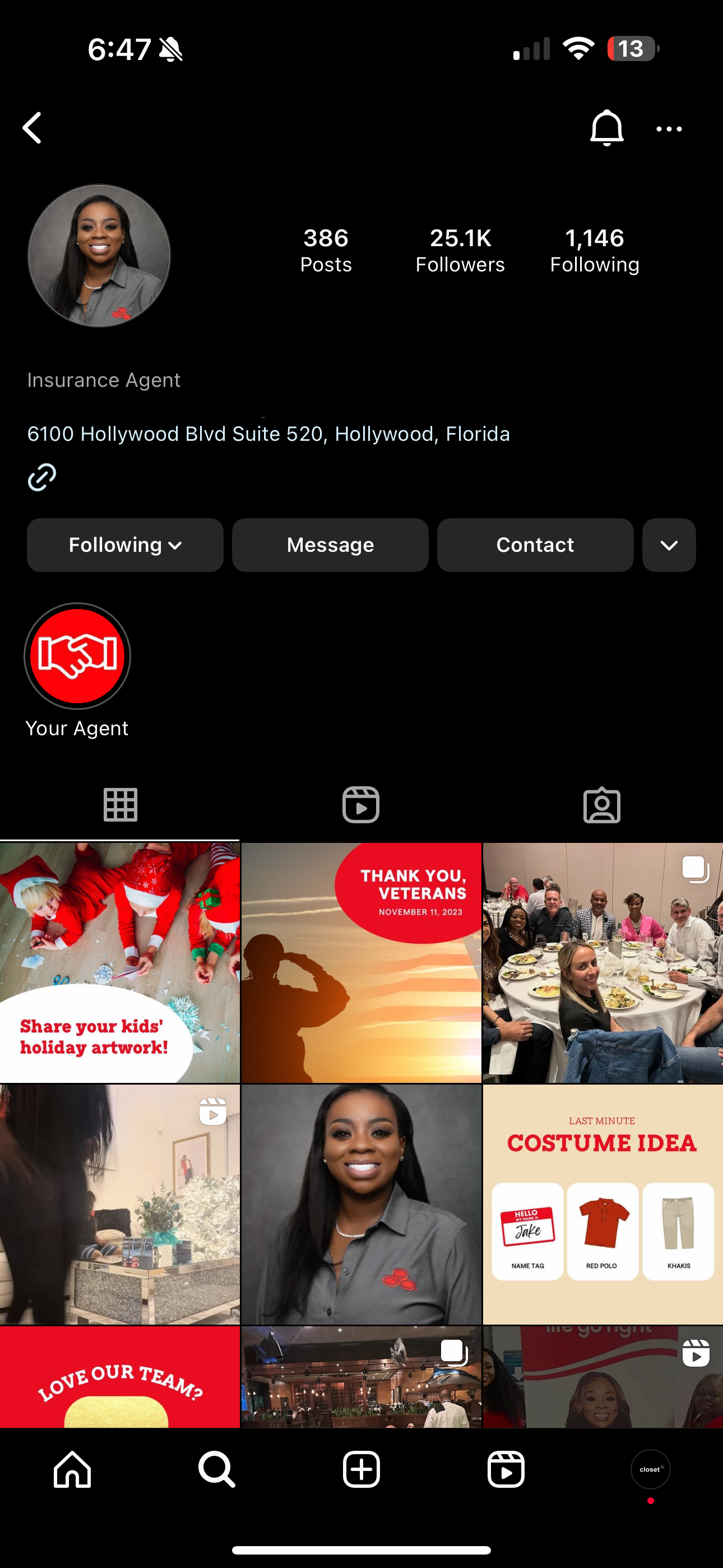Switch to the Reels tab on profile

(361, 805)
